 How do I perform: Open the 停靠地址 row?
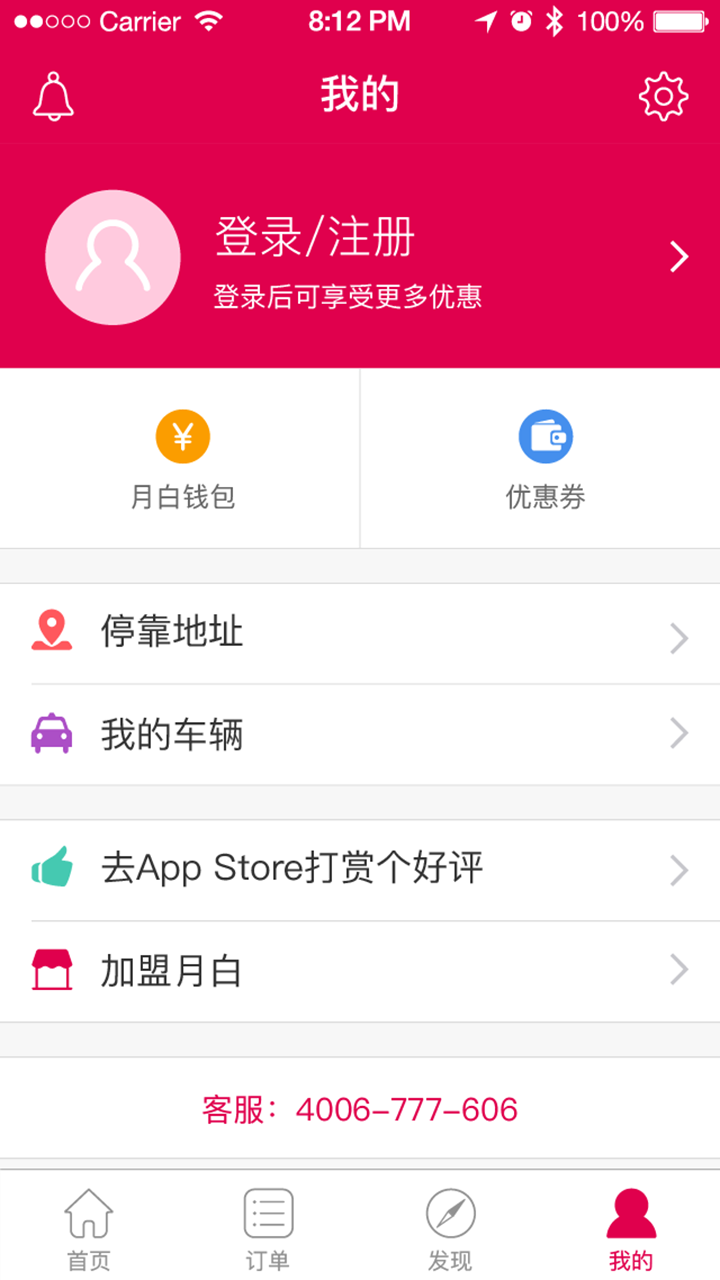360,634
